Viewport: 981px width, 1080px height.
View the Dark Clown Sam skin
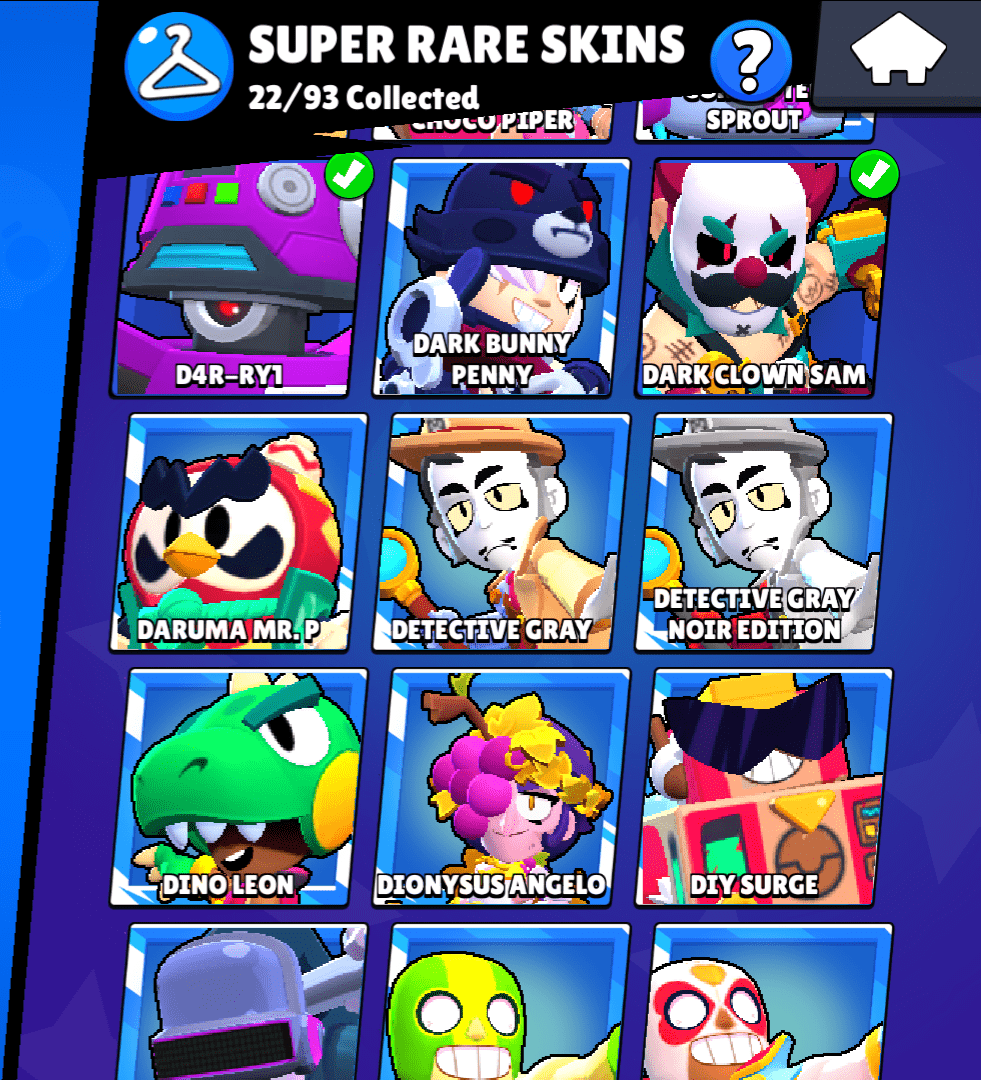(766, 278)
